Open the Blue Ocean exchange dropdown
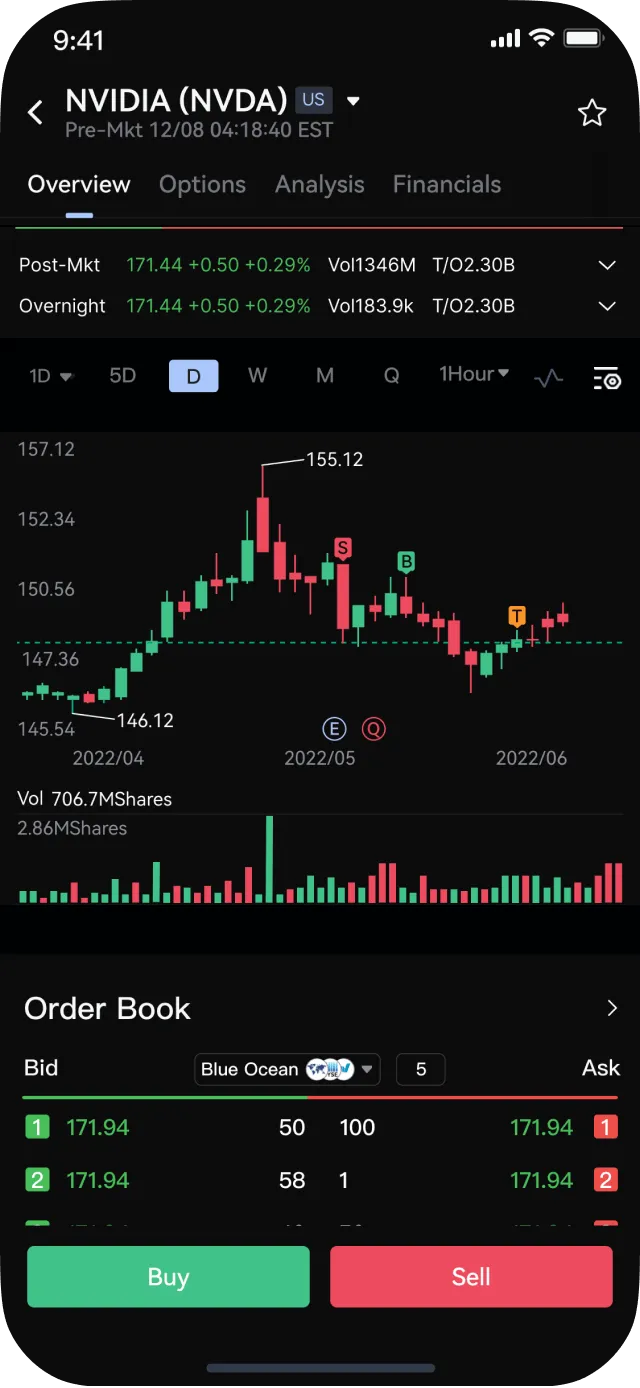This screenshot has height=1388, width=640. 288,1069
